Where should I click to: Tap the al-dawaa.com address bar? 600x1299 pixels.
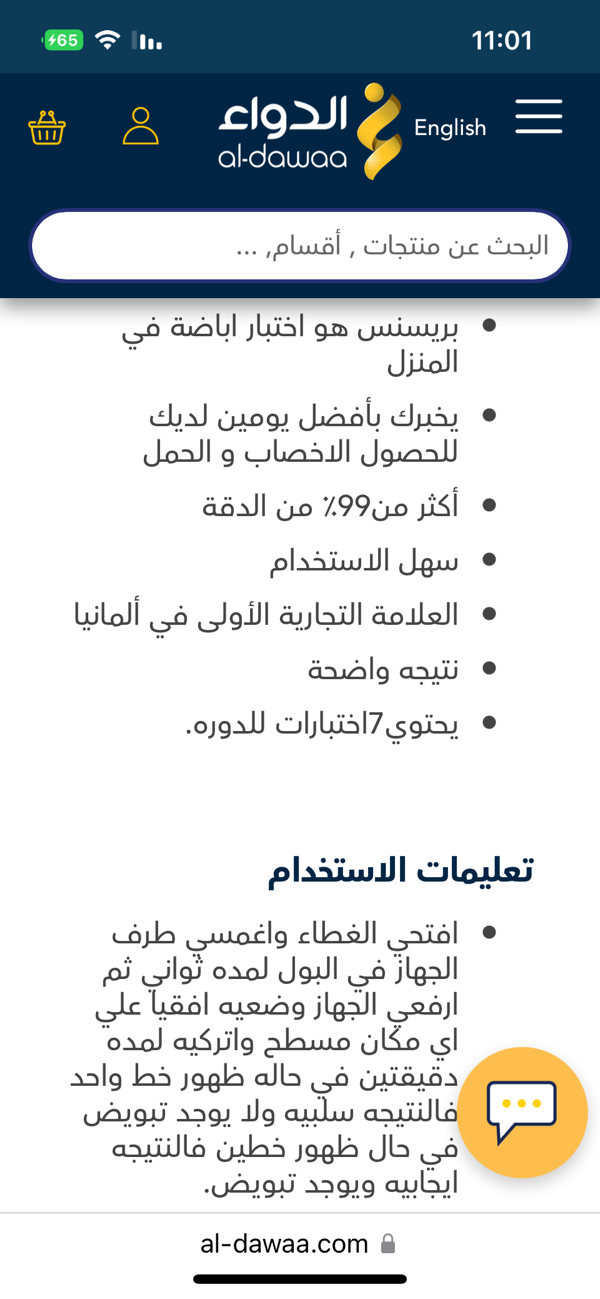tap(299, 1243)
